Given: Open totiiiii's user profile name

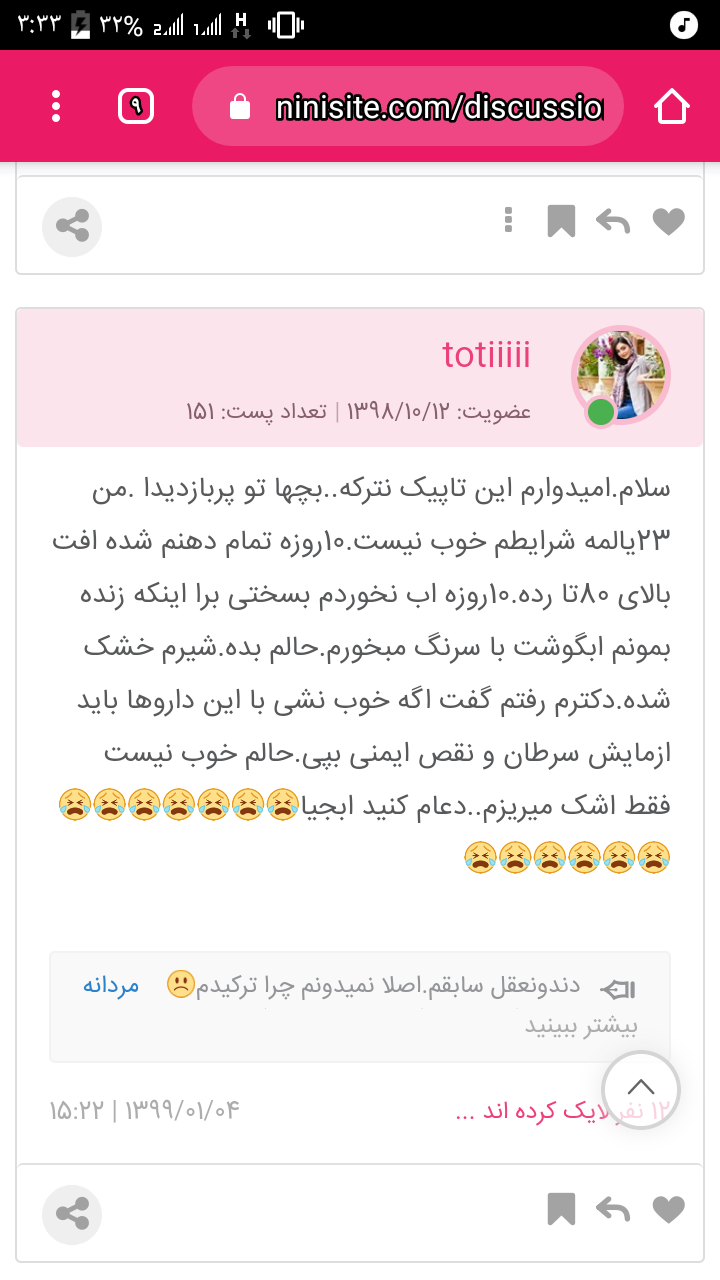Looking at the screenshot, I should (486, 354).
